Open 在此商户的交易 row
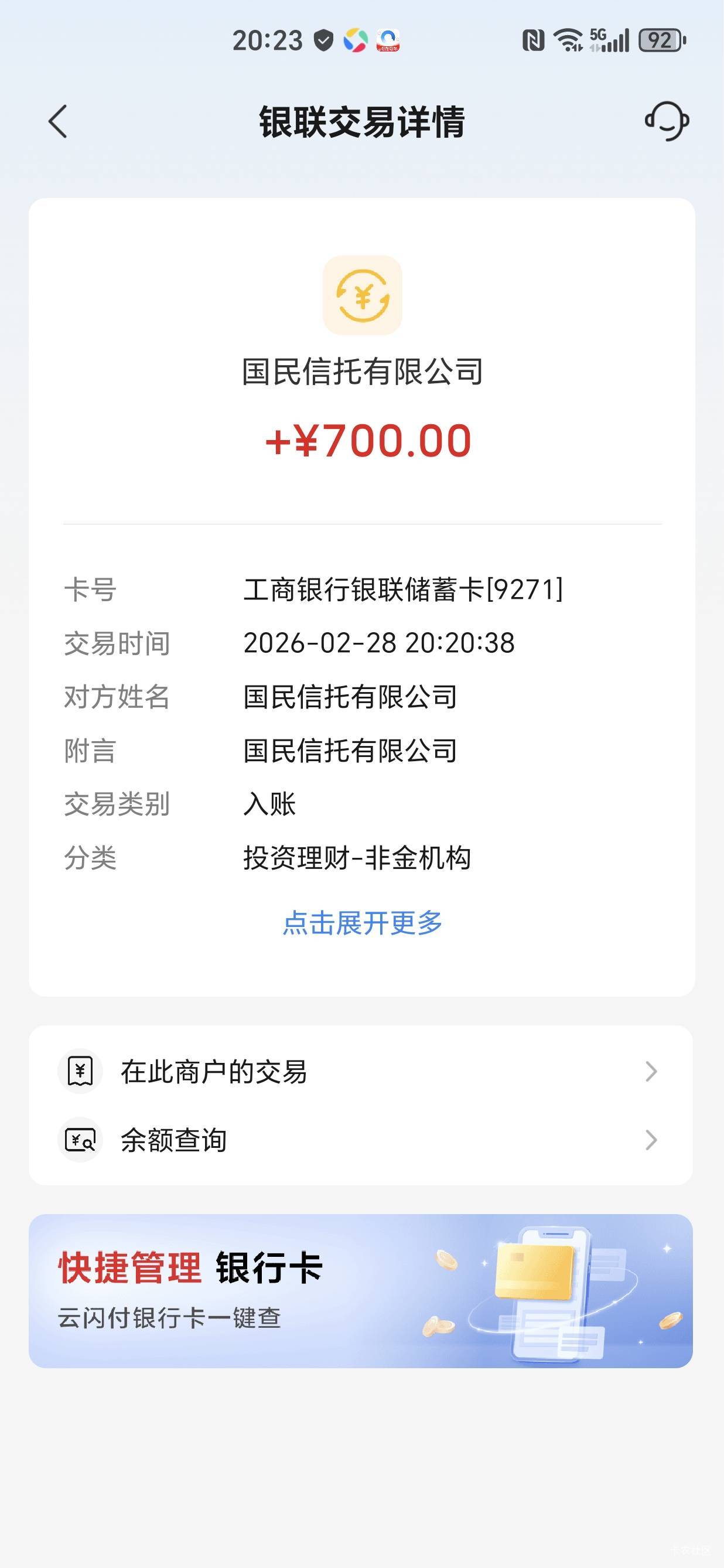 [x=360, y=1071]
